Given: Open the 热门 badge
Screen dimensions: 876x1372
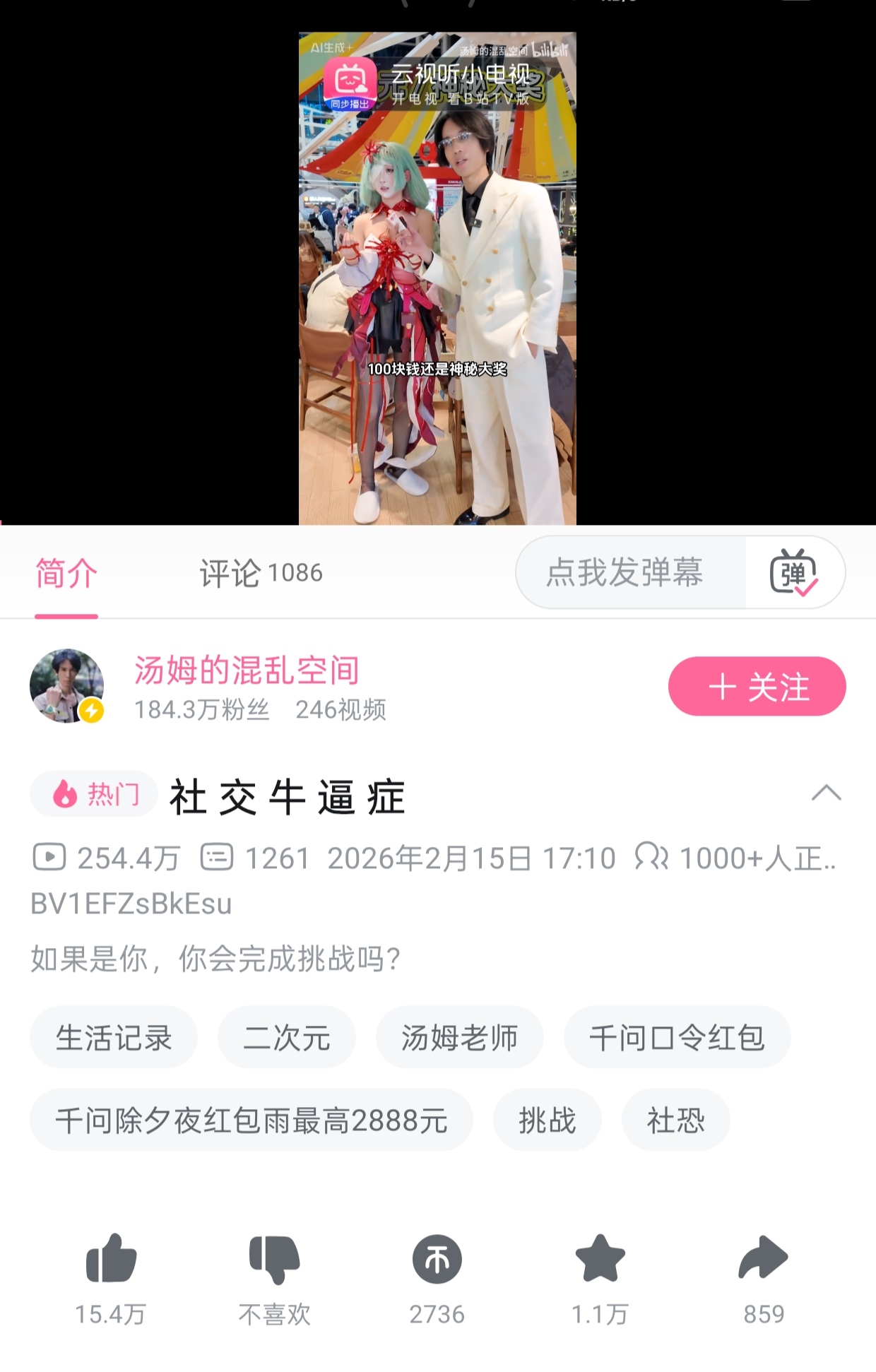Looking at the screenshot, I should [x=94, y=794].
